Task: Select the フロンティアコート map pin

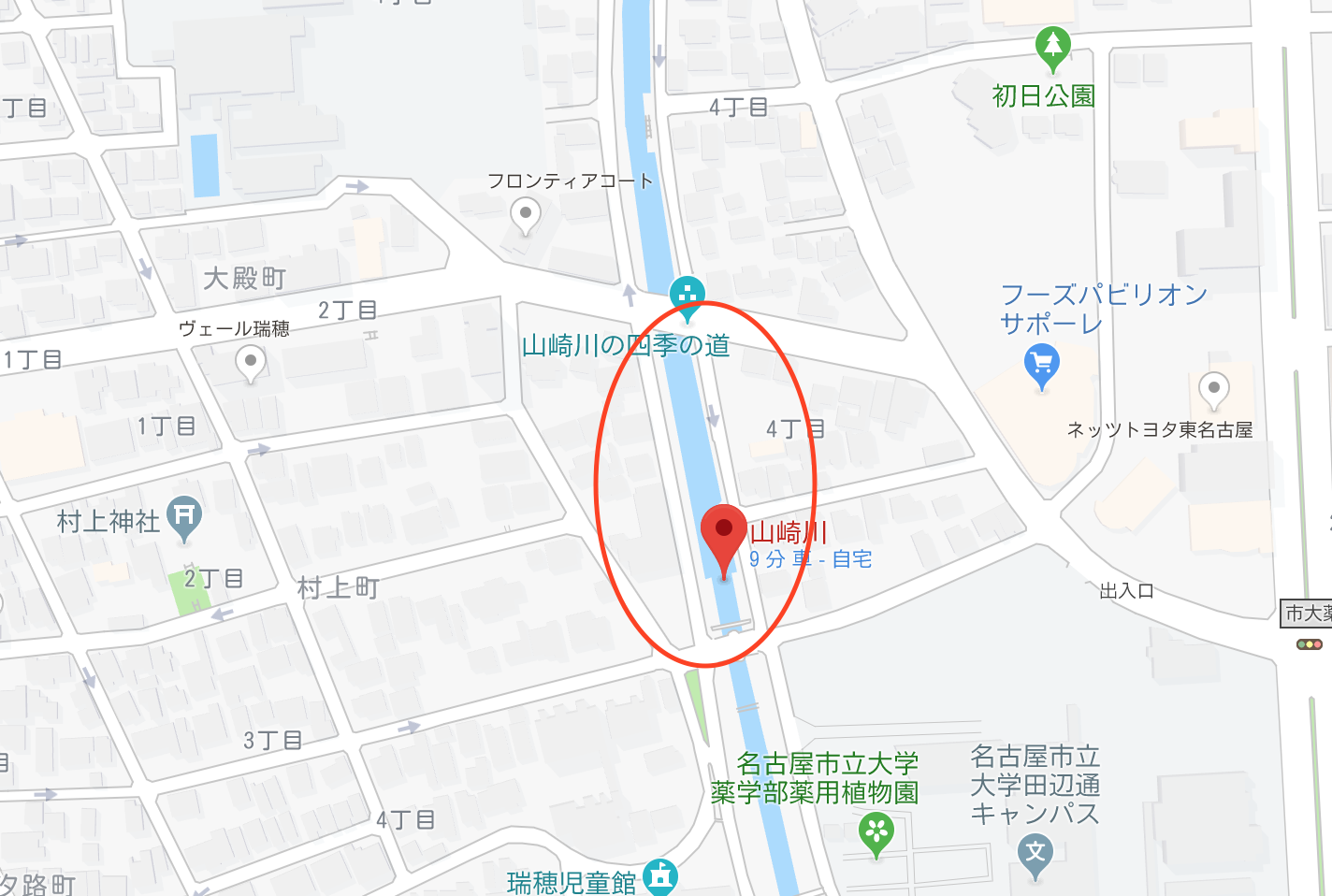Action: click(526, 215)
